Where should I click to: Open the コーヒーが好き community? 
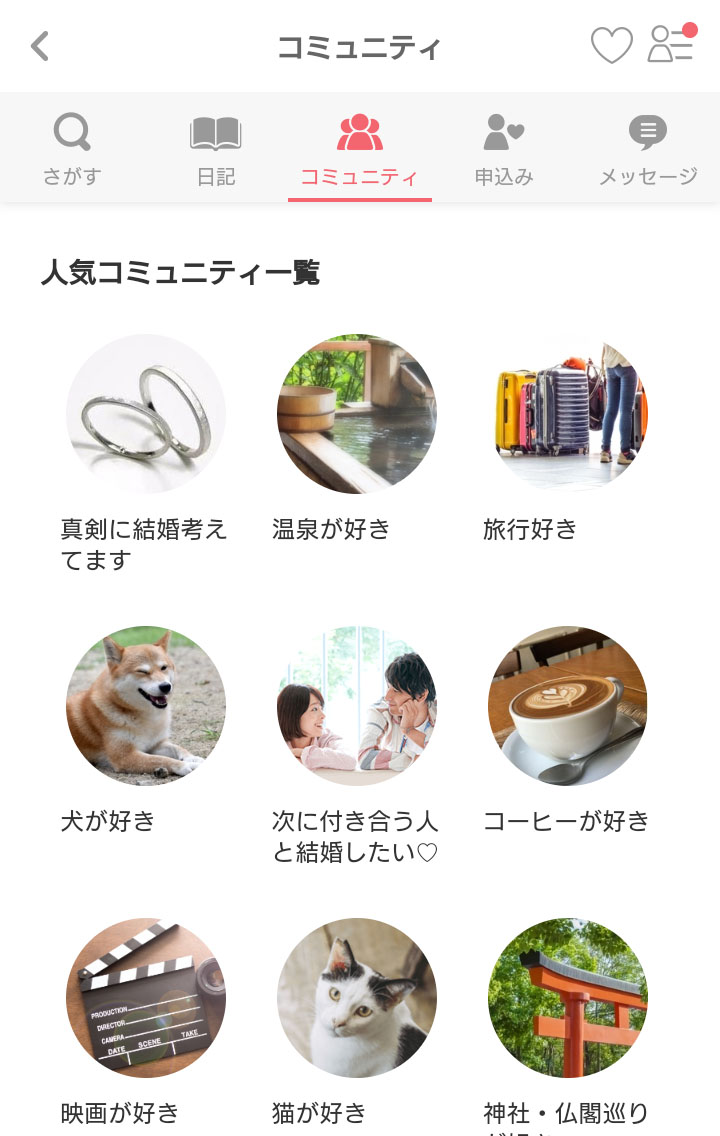point(568,706)
